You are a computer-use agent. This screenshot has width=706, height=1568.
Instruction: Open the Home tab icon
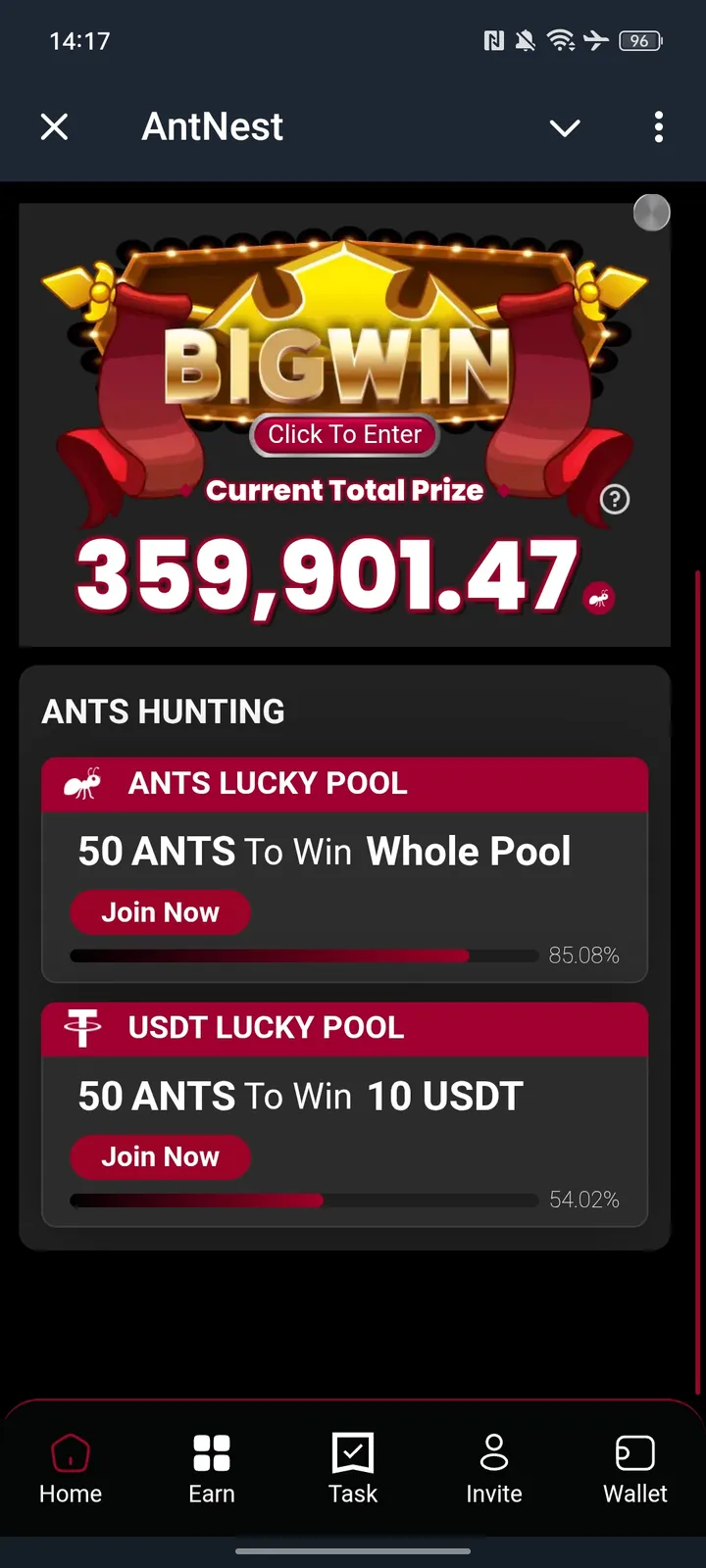[x=70, y=1453]
